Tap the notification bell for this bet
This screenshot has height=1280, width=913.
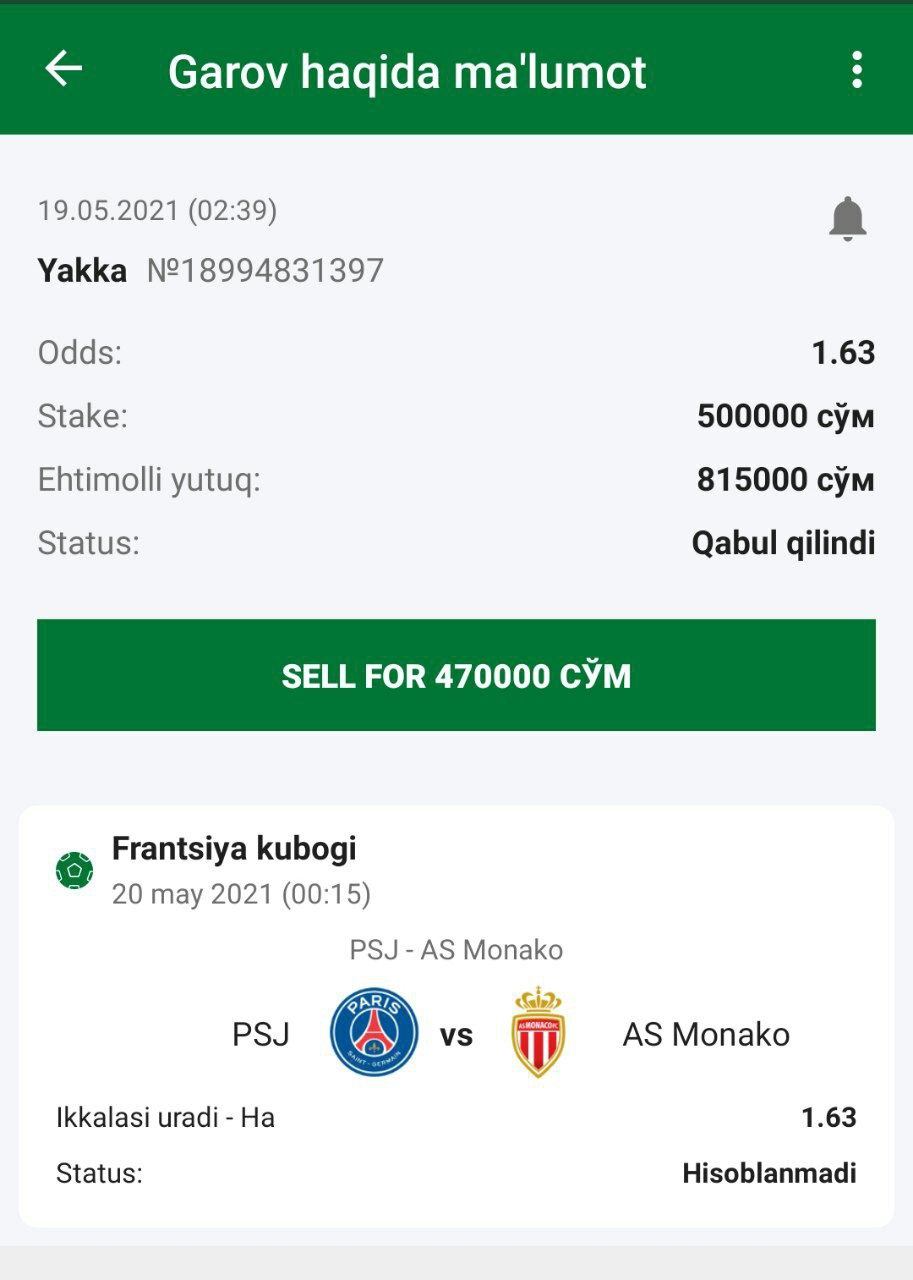click(x=847, y=218)
